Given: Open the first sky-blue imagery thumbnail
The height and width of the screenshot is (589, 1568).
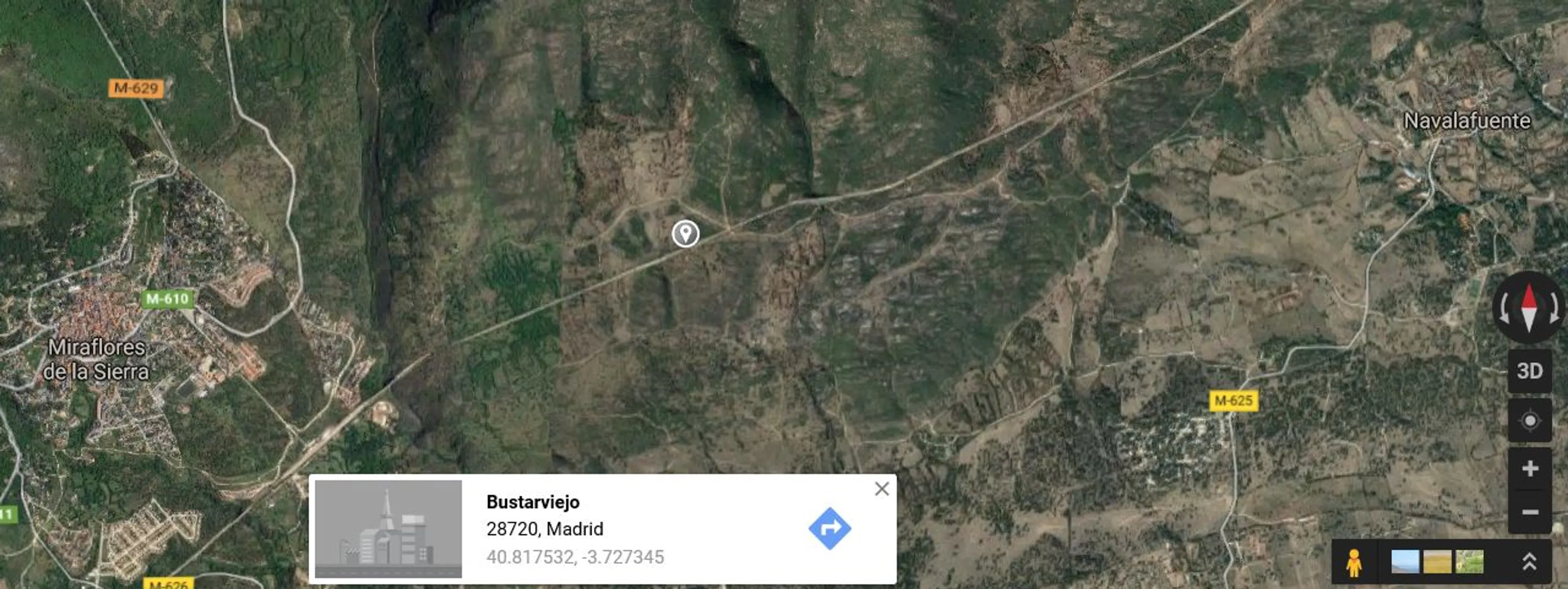Looking at the screenshot, I should [x=1405, y=562].
